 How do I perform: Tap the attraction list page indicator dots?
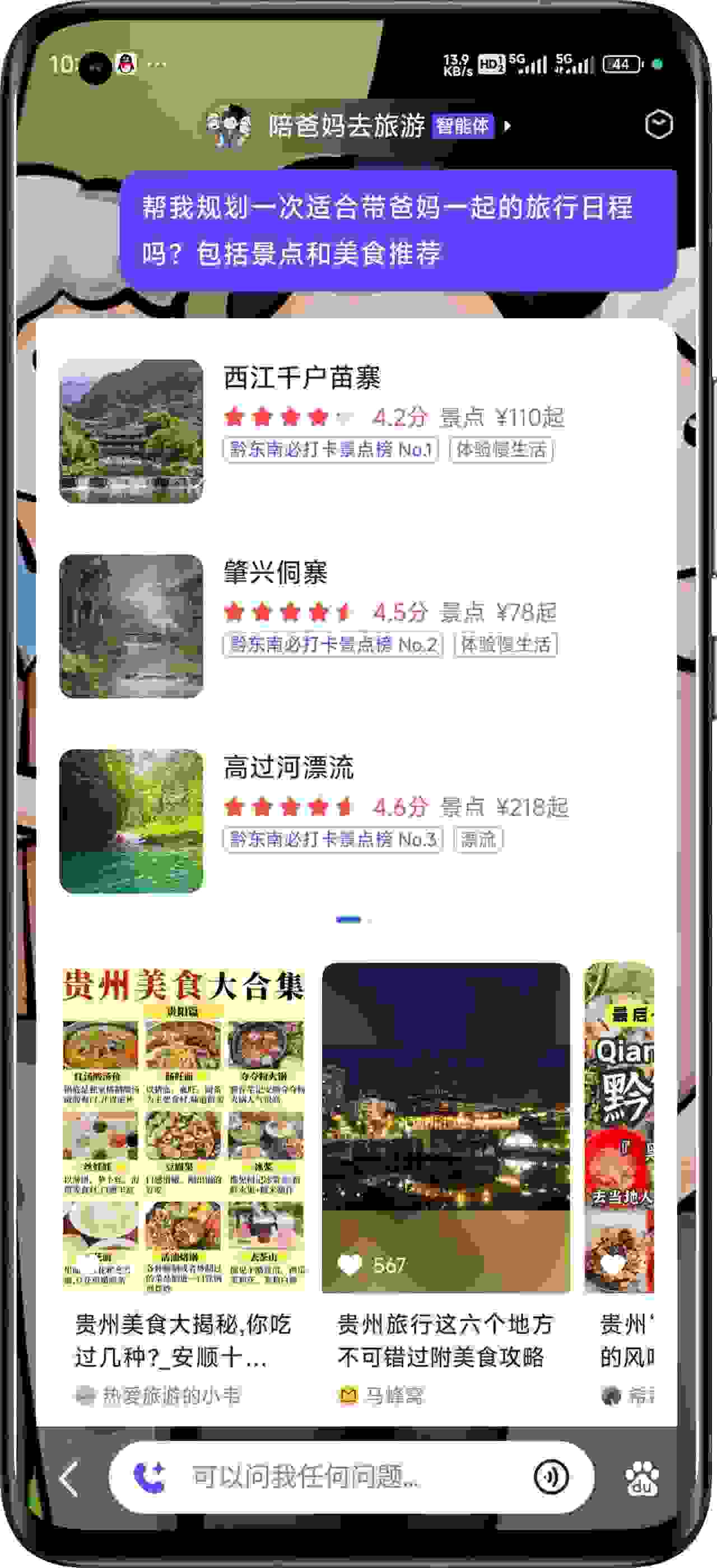click(354, 920)
